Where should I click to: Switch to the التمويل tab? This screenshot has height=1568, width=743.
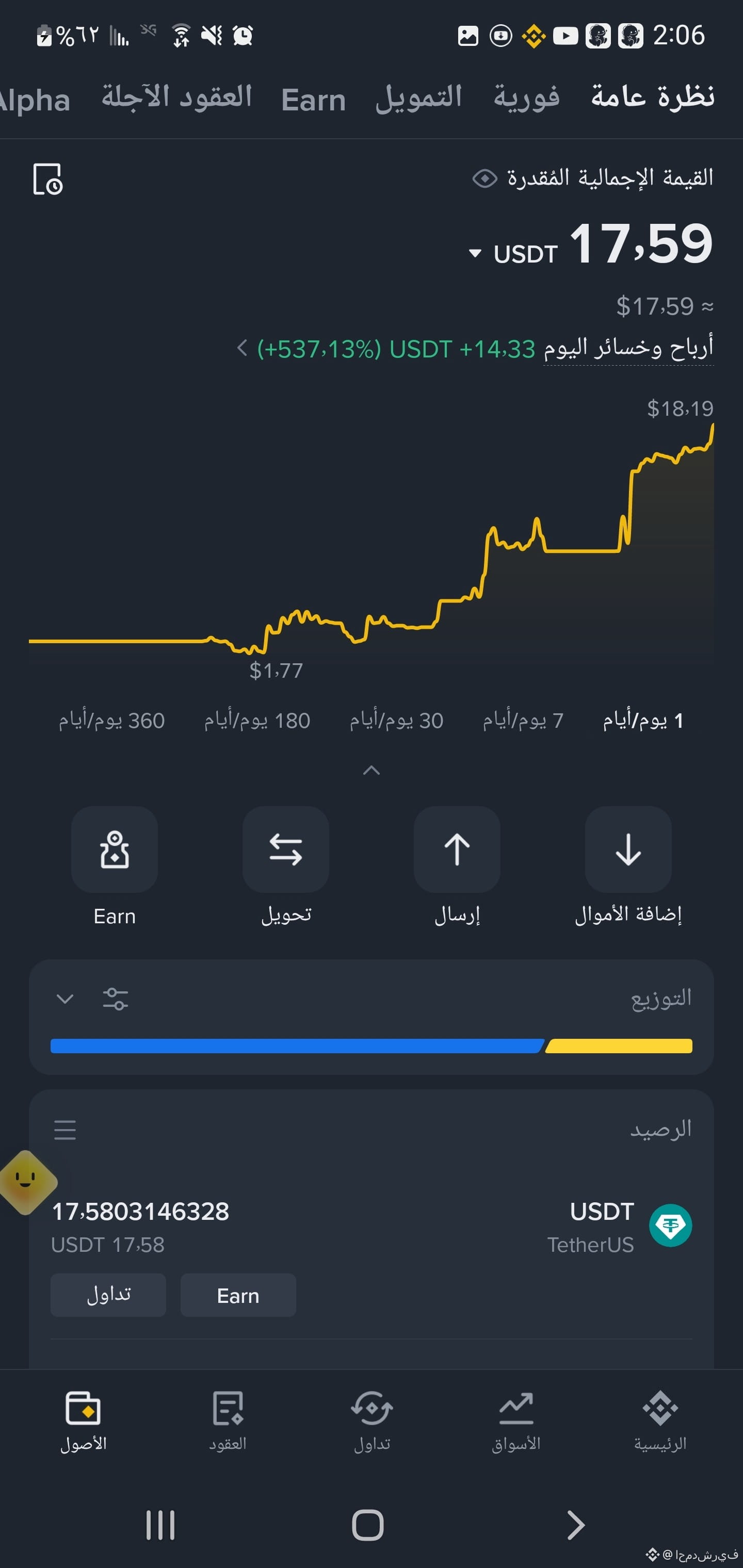[x=419, y=97]
